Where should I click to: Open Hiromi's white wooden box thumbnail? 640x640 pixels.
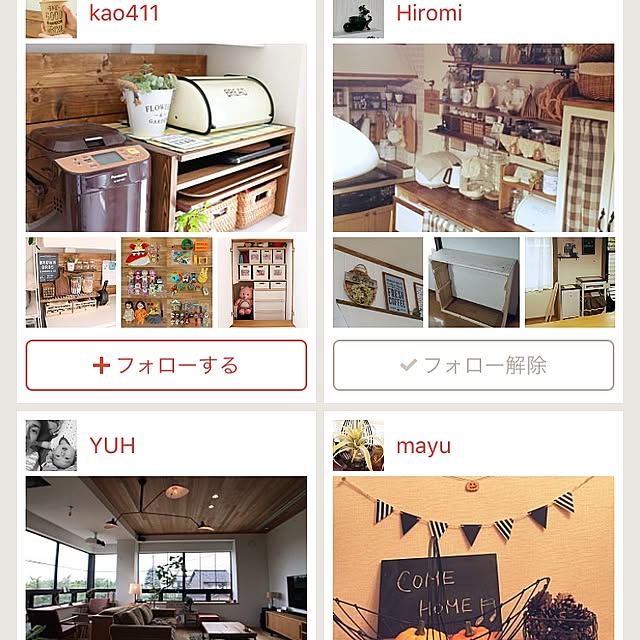(473, 282)
